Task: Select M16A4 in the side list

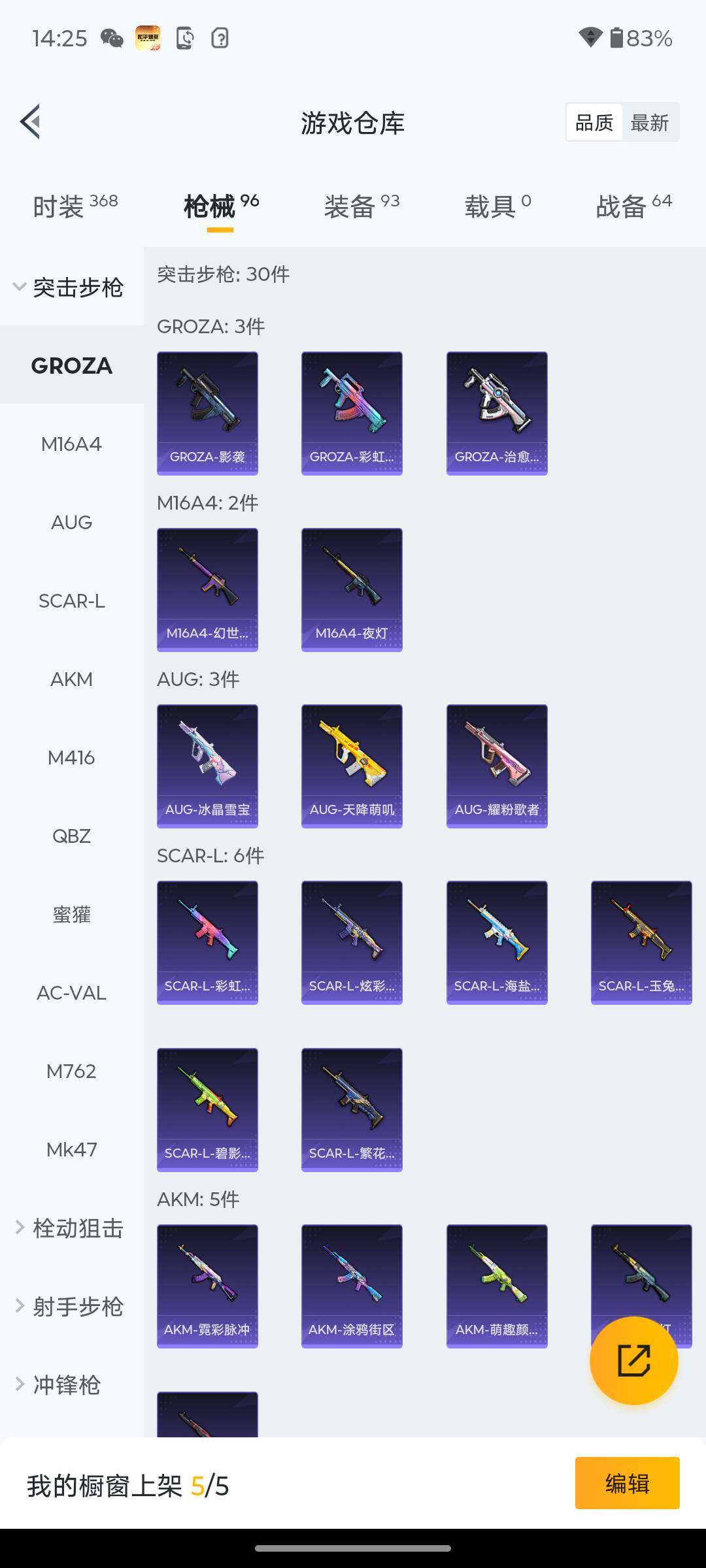Action: click(71, 444)
